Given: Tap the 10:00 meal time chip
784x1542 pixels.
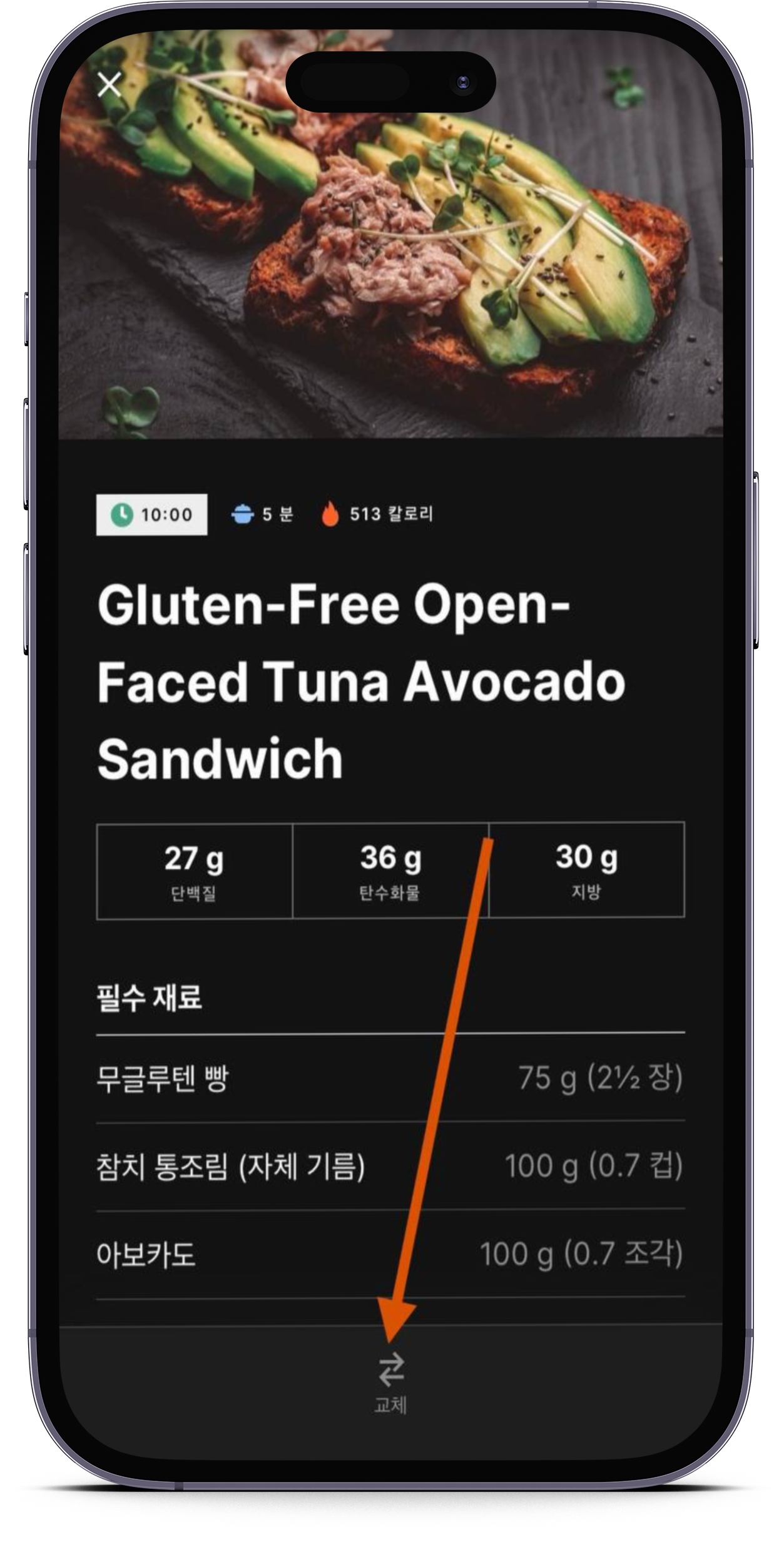Looking at the screenshot, I should [151, 514].
